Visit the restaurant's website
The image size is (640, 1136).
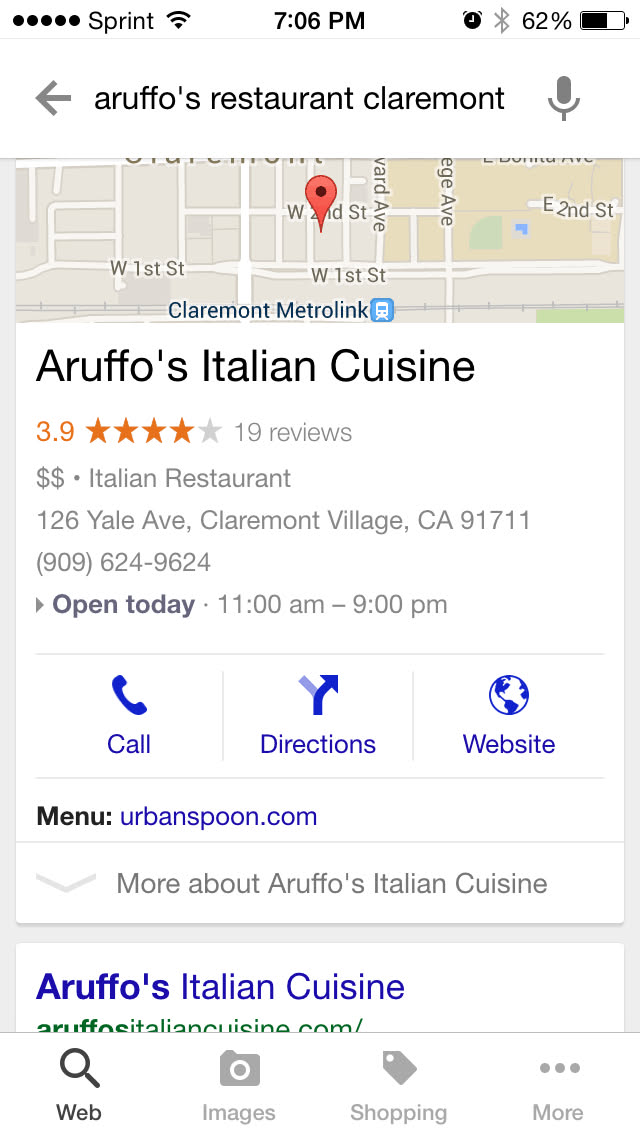tap(508, 716)
